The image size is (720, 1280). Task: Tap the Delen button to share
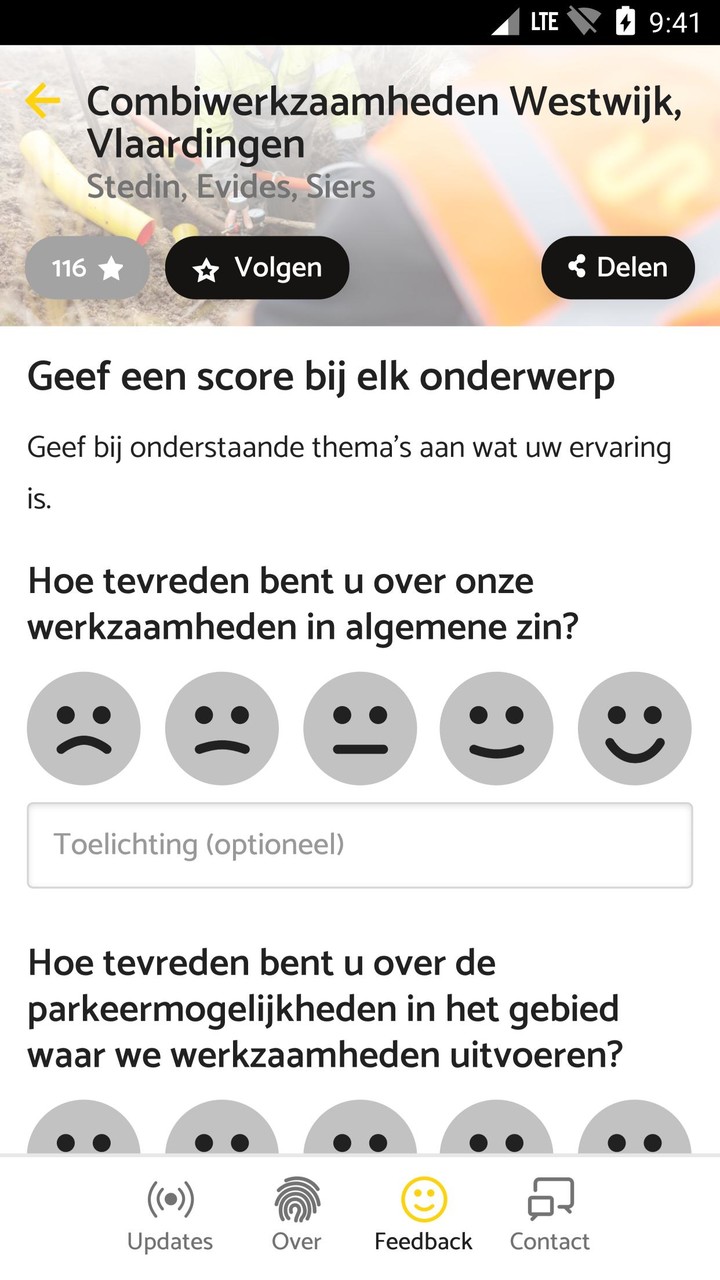coord(618,267)
